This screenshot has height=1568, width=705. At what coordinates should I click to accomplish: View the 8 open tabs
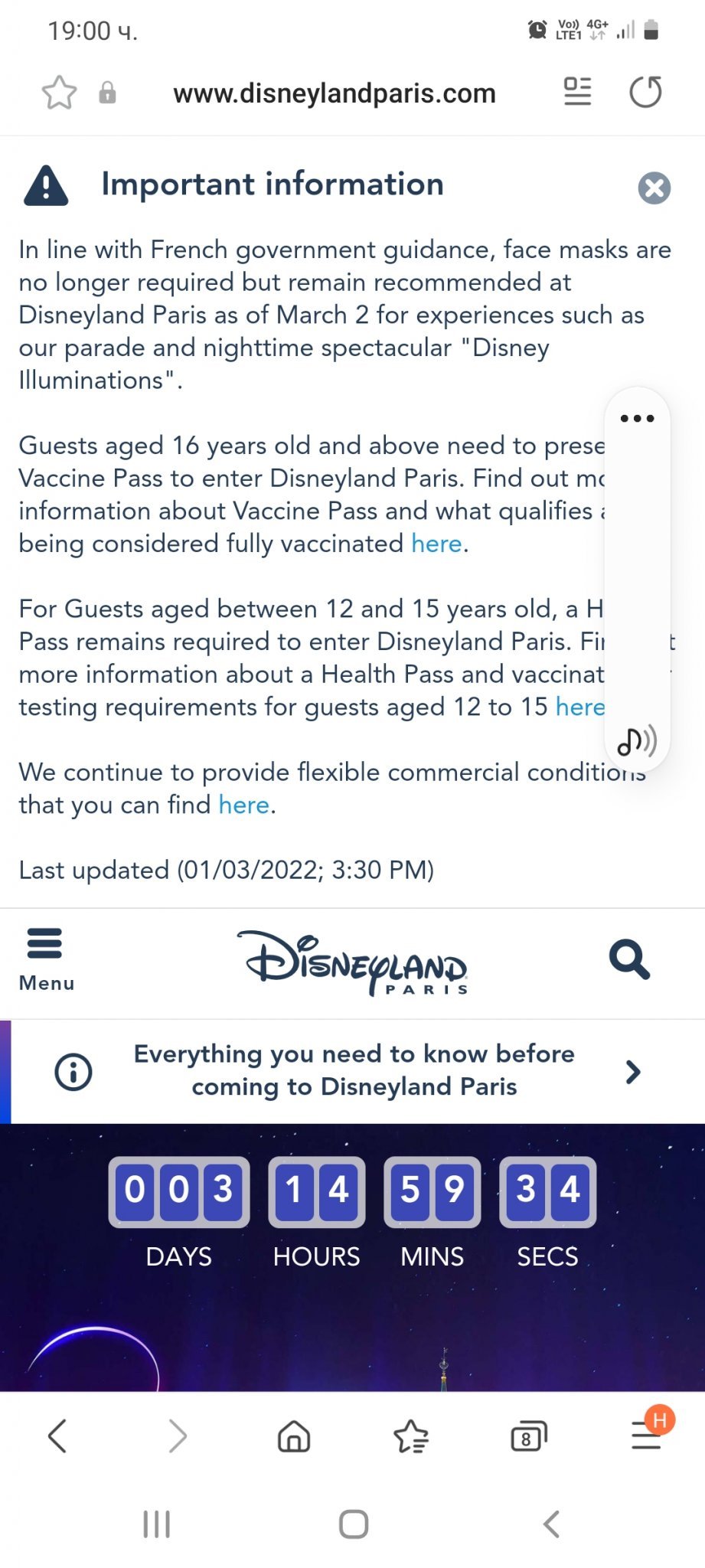point(528,1436)
